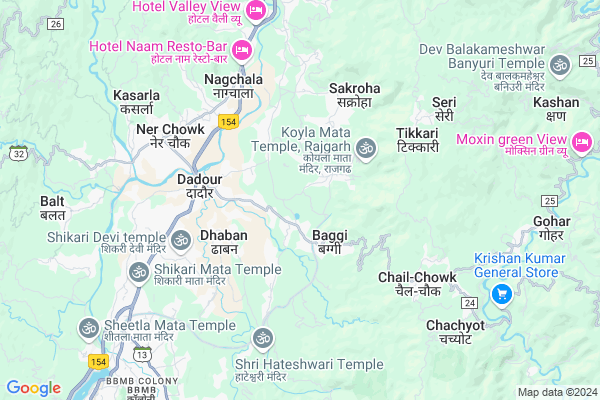Tap the Shikari Mata Temple pin
This screenshot has width=600, height=400.
click(137, 272)
